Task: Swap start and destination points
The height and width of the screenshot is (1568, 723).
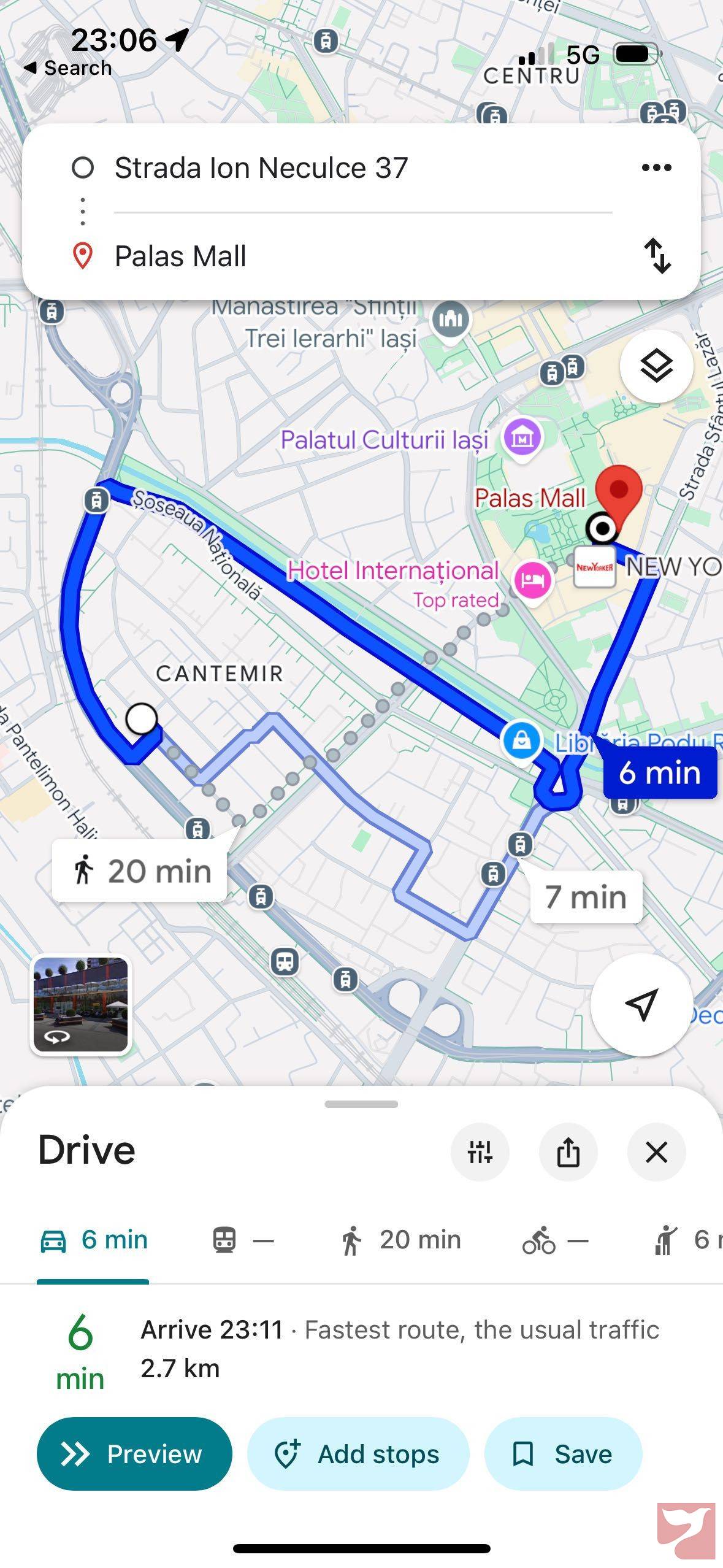Action: click(657, 255)
